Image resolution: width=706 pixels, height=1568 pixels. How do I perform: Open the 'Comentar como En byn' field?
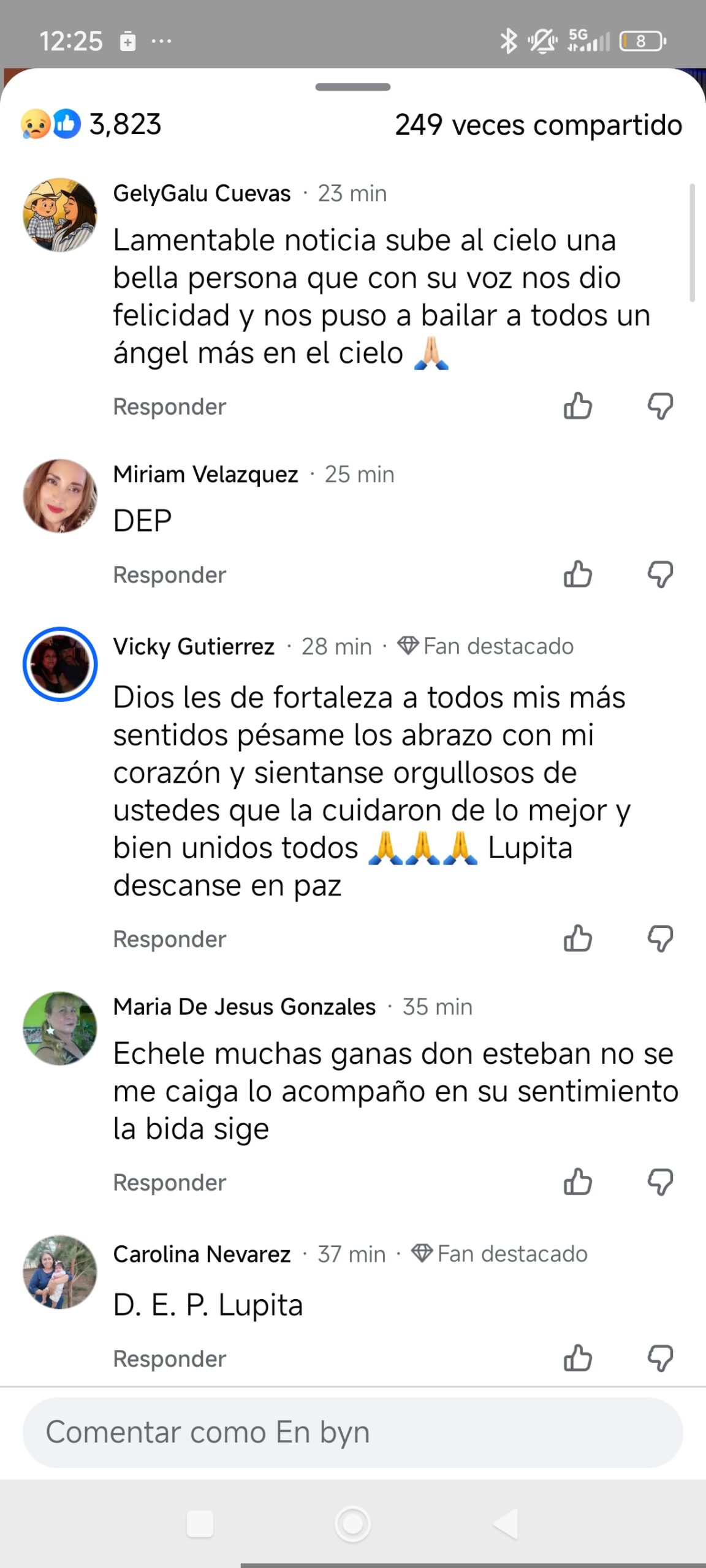(x=352, y=1432)
